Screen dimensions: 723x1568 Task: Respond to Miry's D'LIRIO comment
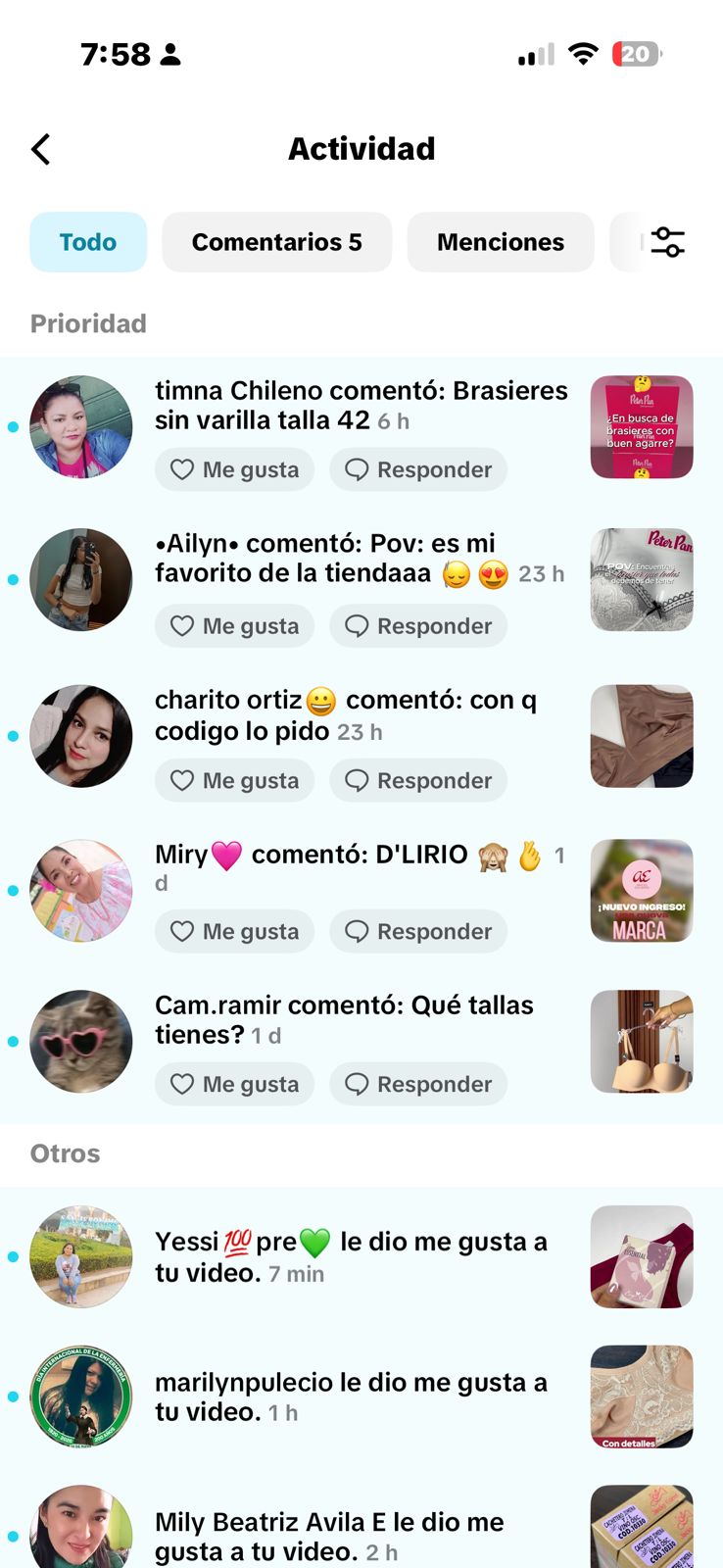tap(418, 932)
